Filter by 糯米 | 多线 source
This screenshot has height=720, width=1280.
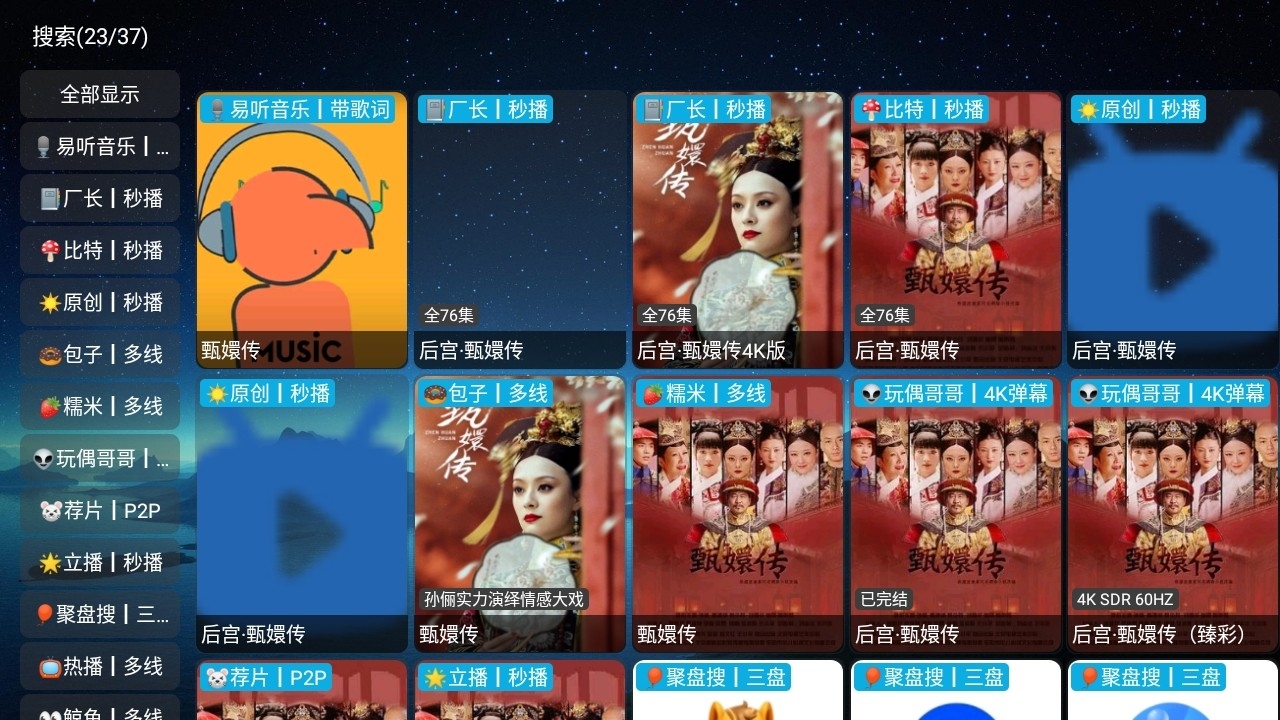(x=100, y=406)
